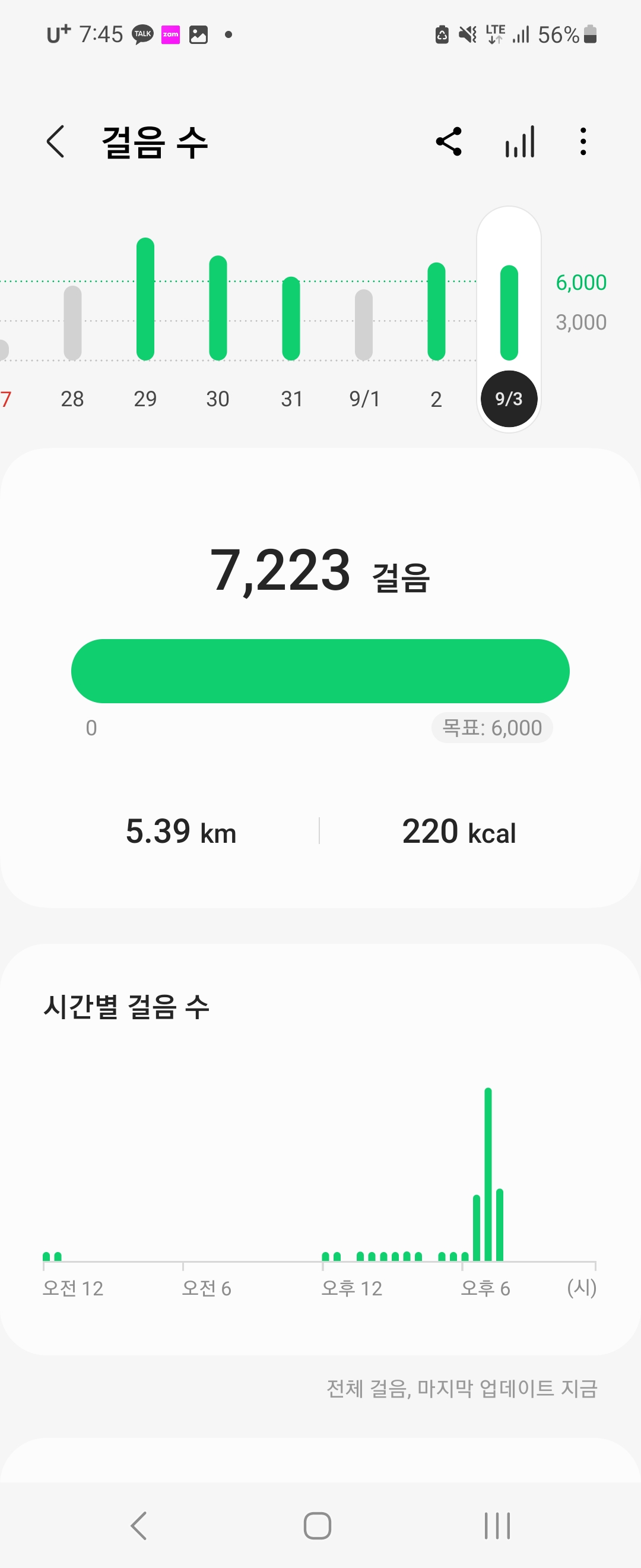Tap the selected 9/3 date bar
This screenshot has width=641, height=1568.
pos(509,313)
